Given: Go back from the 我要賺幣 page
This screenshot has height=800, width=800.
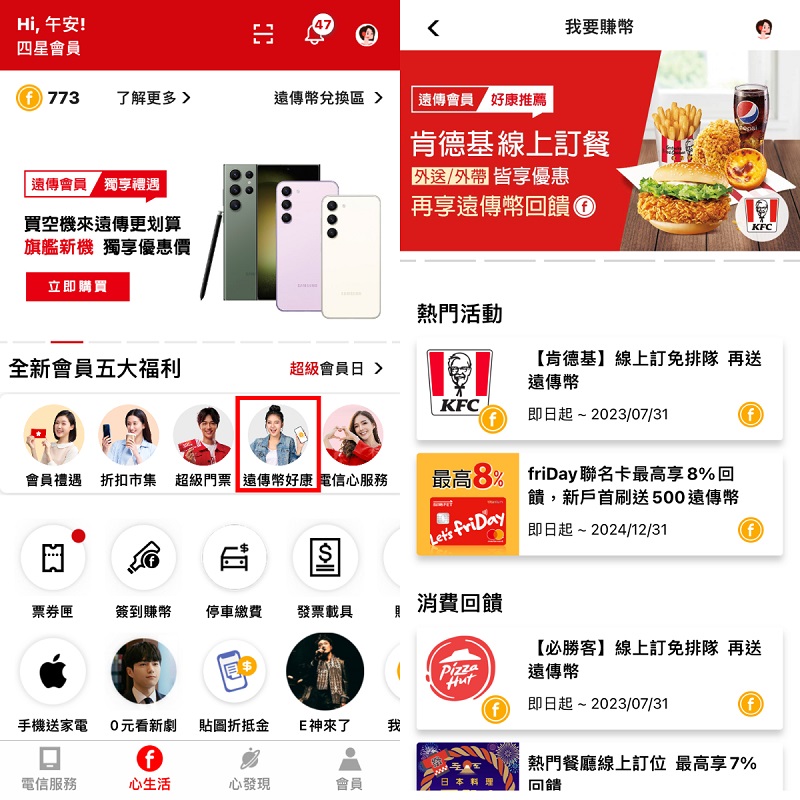Looking at the screenshot, I should coord(433,28).
